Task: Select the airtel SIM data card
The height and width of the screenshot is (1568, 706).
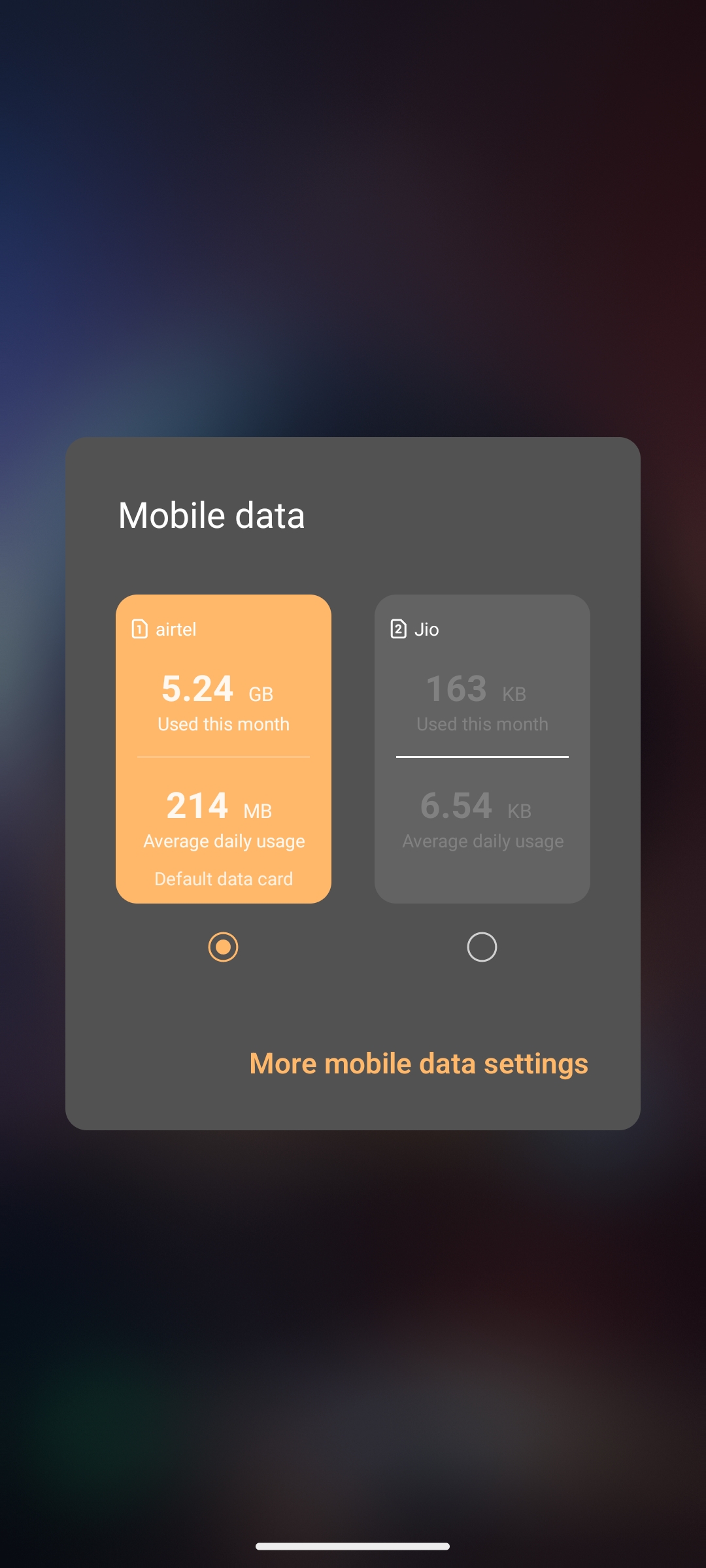Action: click(223, 748)
